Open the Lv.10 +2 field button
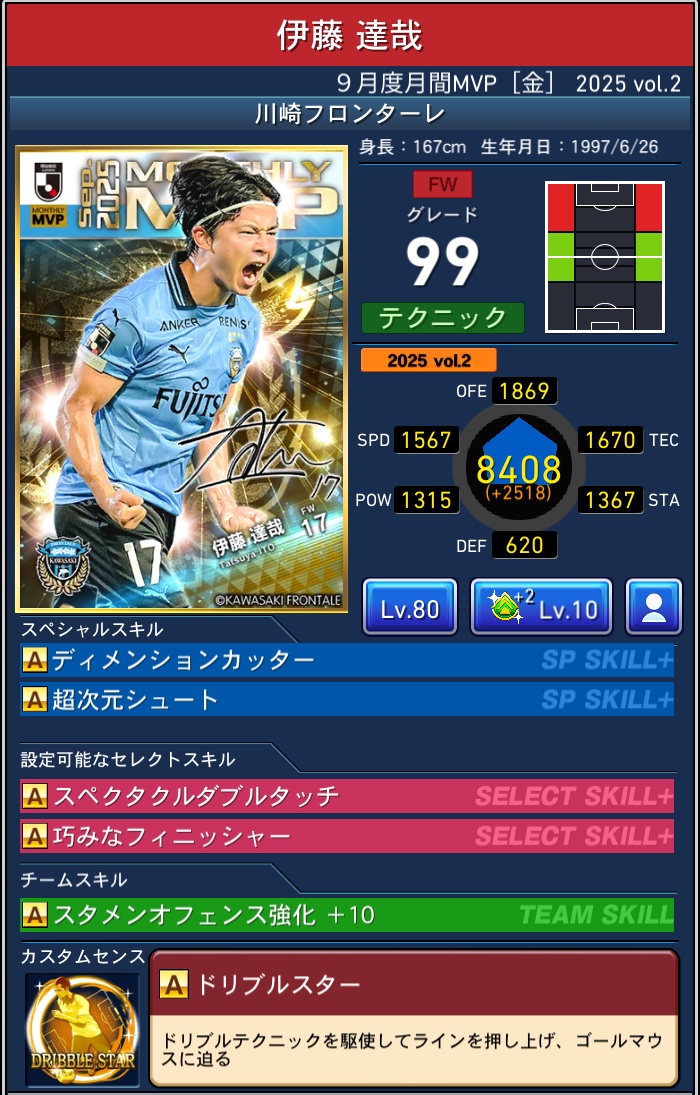 [541, 607]
